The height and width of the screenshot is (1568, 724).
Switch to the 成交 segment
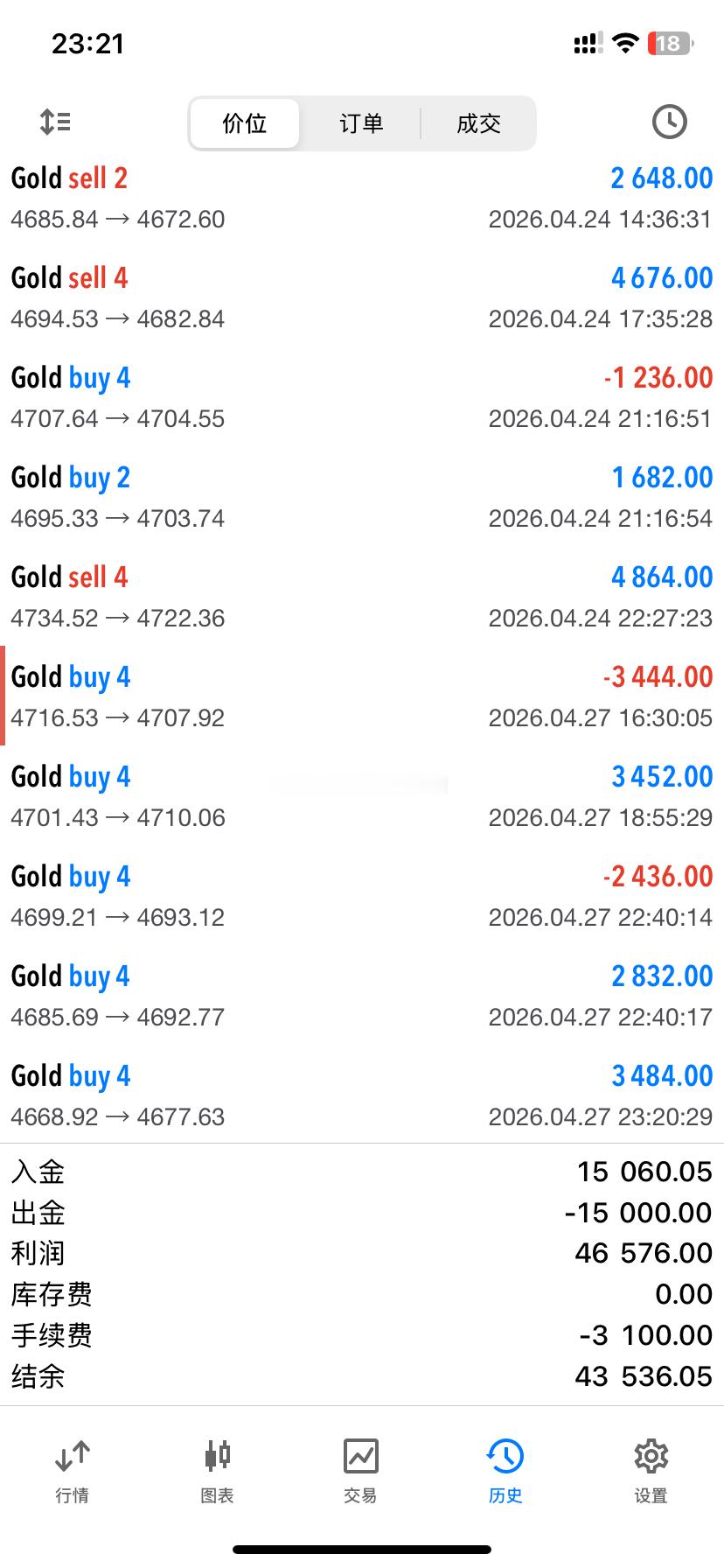478,123
